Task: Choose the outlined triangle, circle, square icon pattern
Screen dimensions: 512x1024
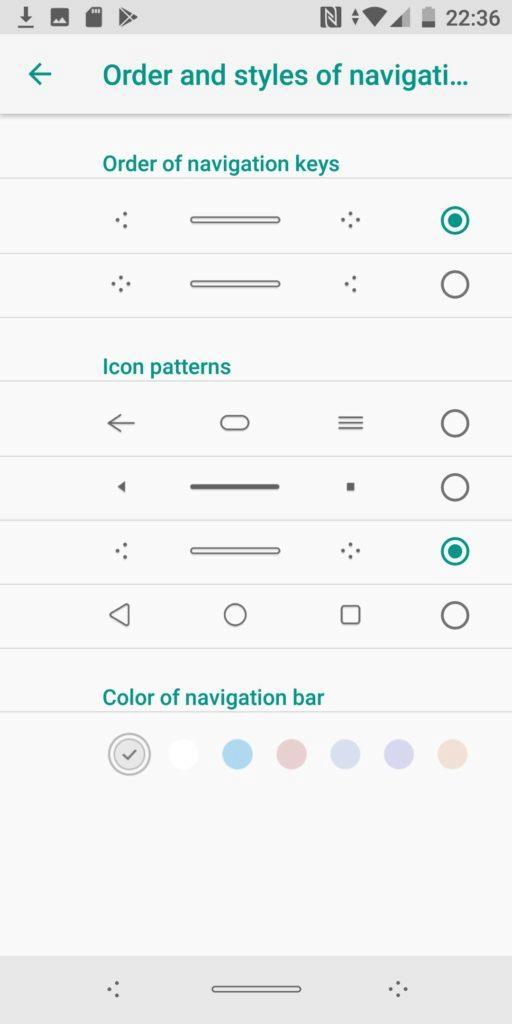Action: [x=256, y=615]
